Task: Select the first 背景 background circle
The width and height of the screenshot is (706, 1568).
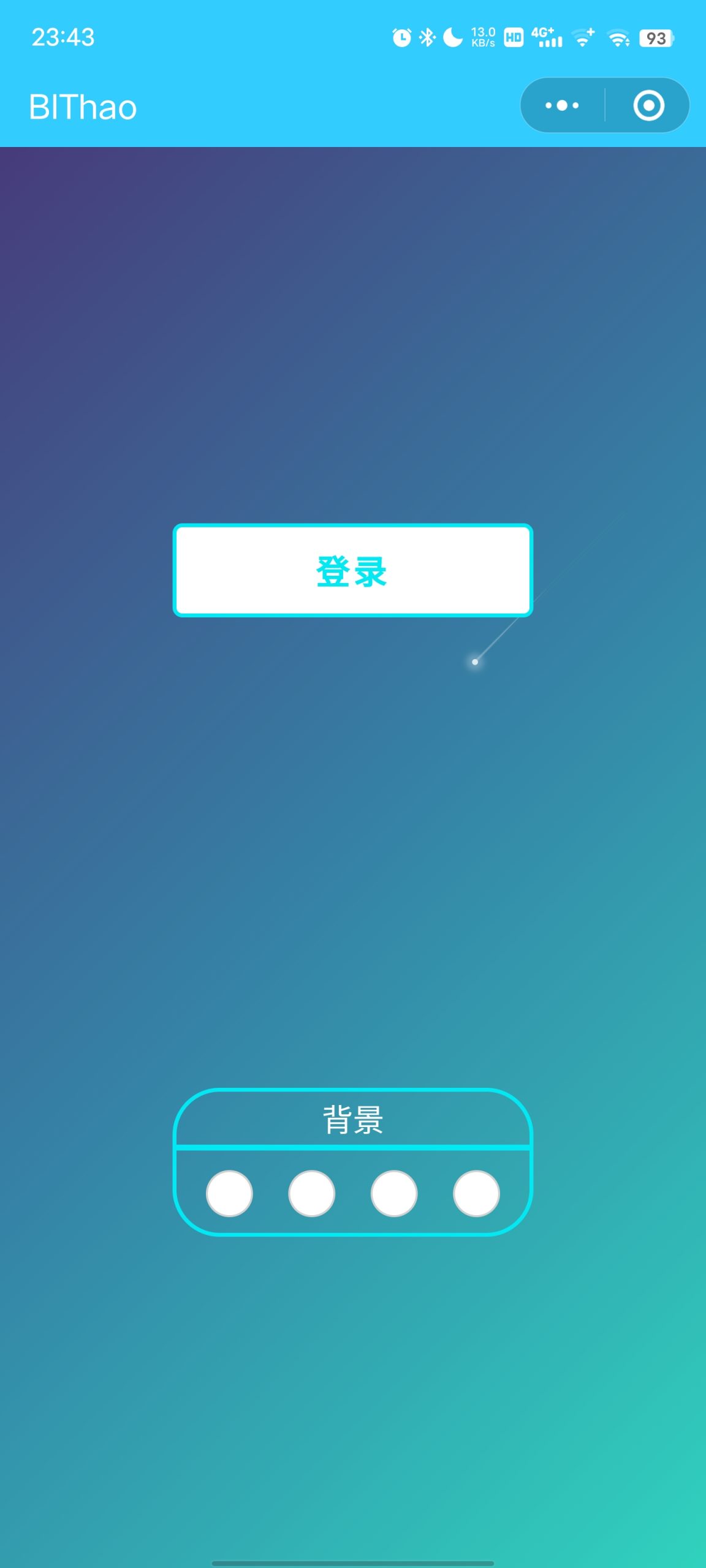Action: coord(229,1193)
